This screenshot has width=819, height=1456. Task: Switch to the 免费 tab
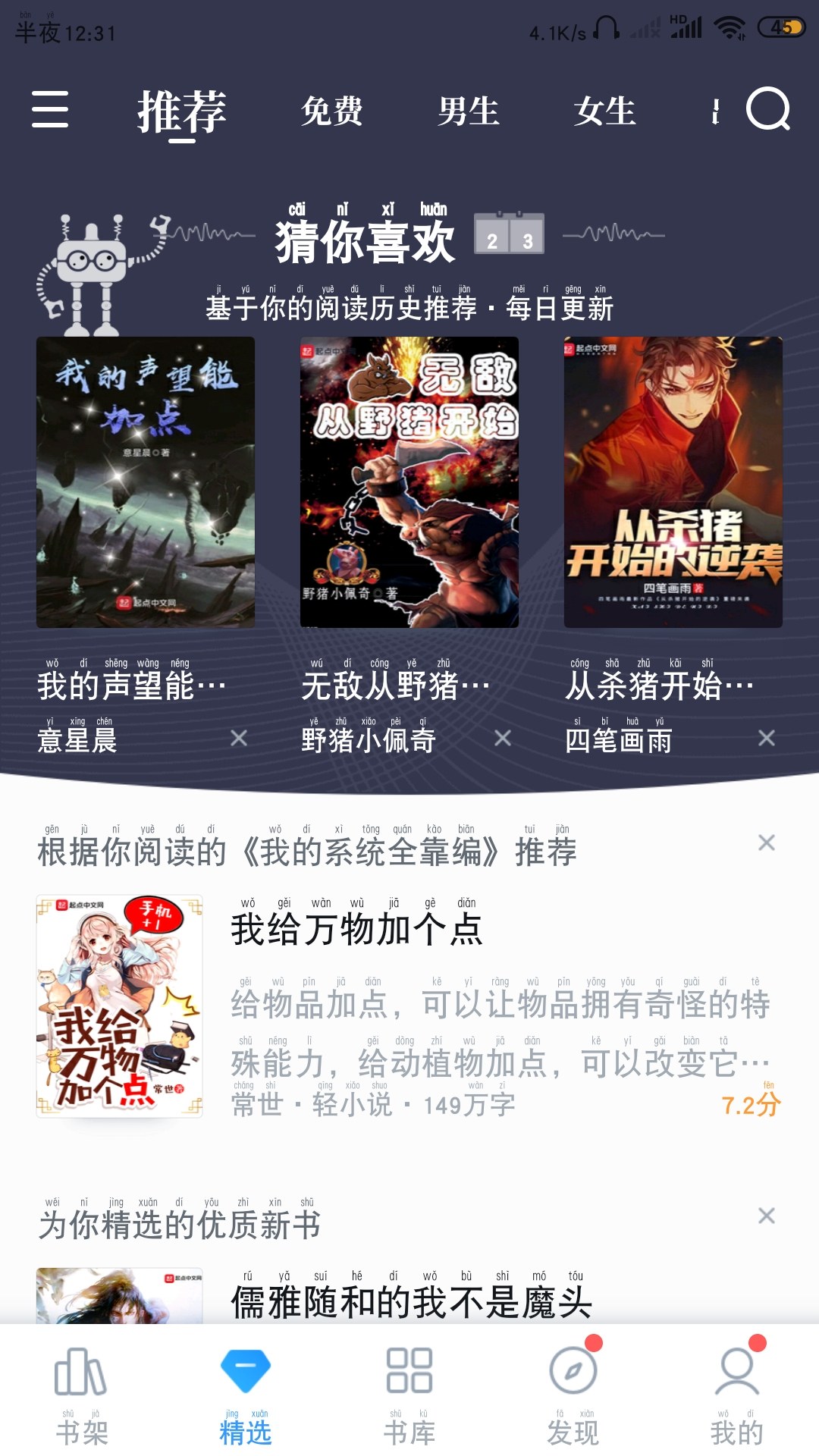[331, 111]
